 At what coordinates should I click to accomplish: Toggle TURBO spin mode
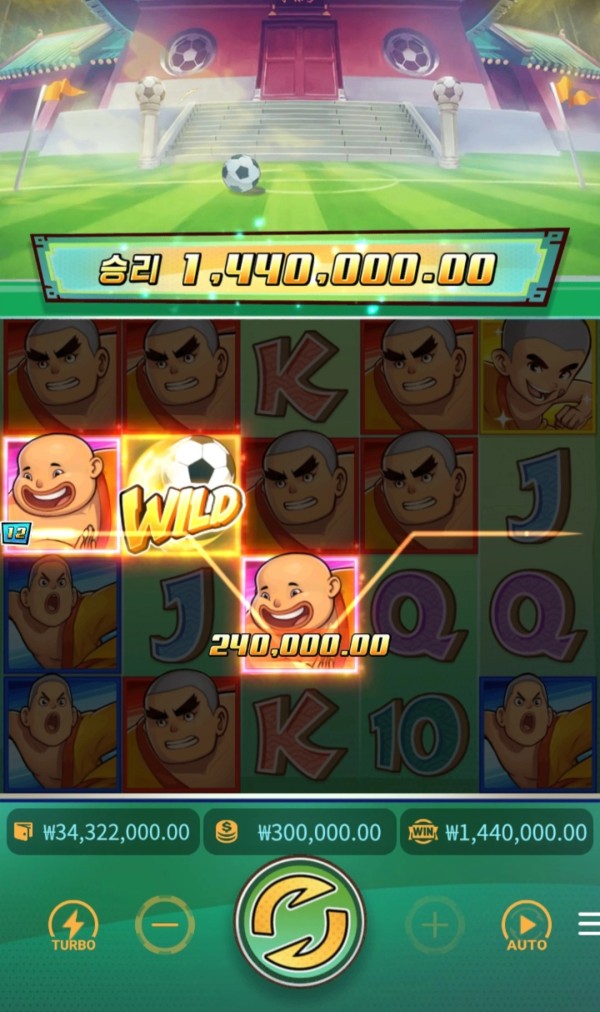pos(73,925)
